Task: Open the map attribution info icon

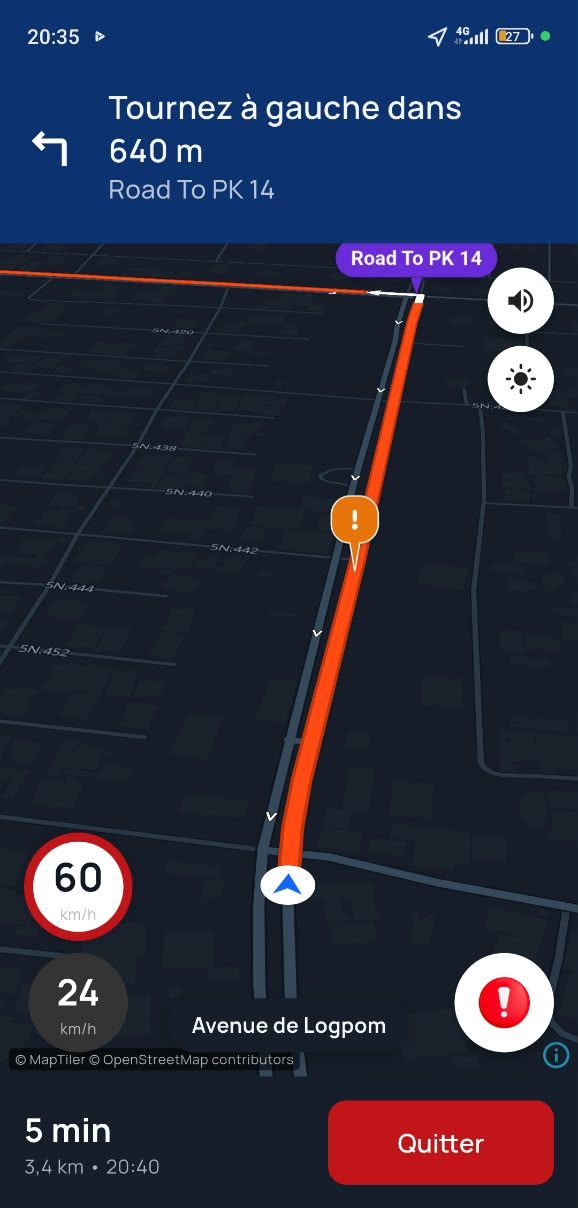Action: click(556, 1055)
